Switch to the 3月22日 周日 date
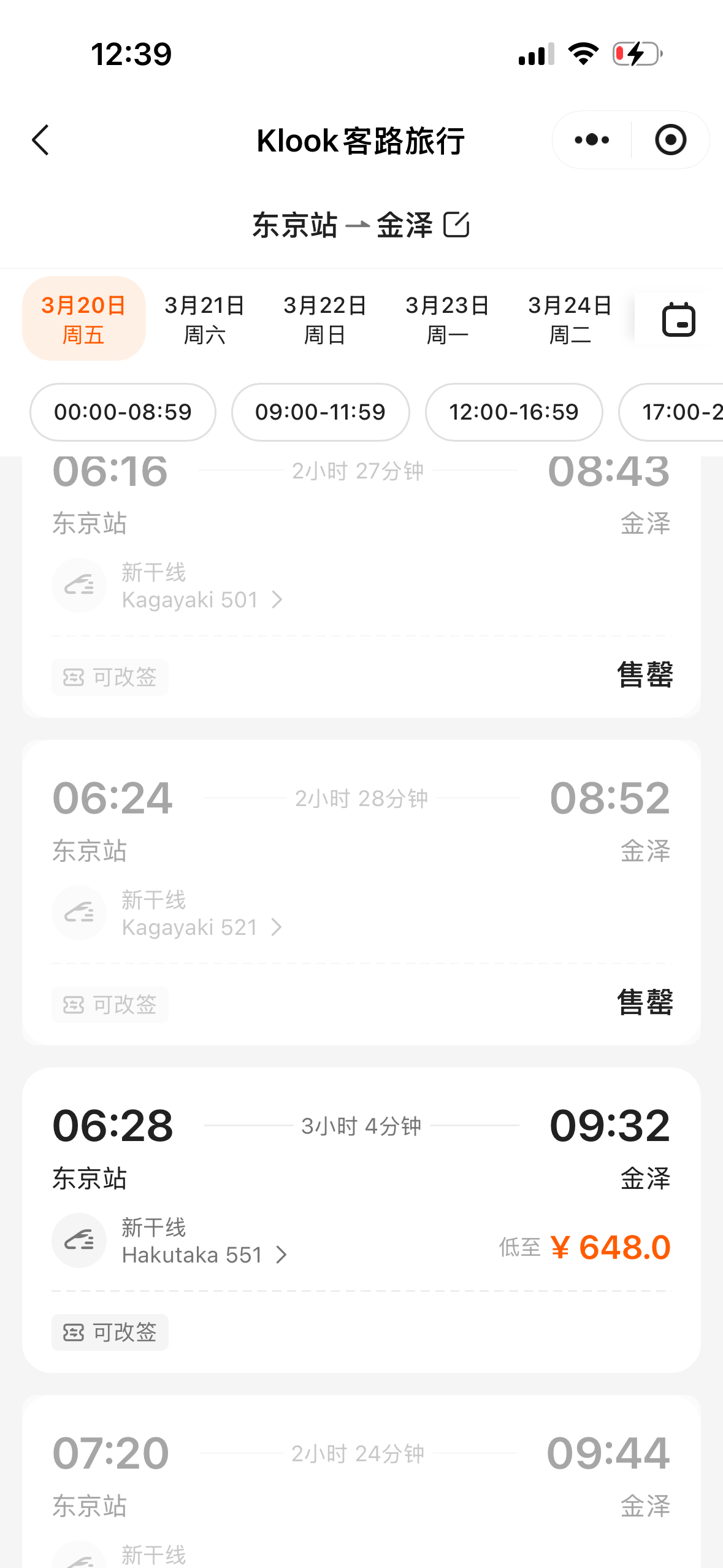This screenshot has width=723, height=1568. click(x=325, y=319)
